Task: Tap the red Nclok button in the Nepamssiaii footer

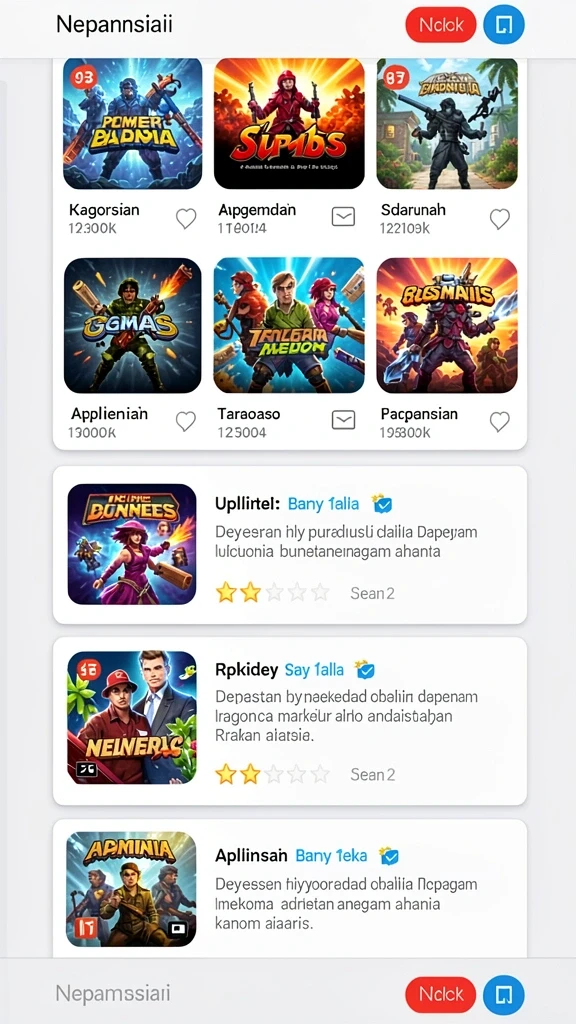Action: pos(441,994)
